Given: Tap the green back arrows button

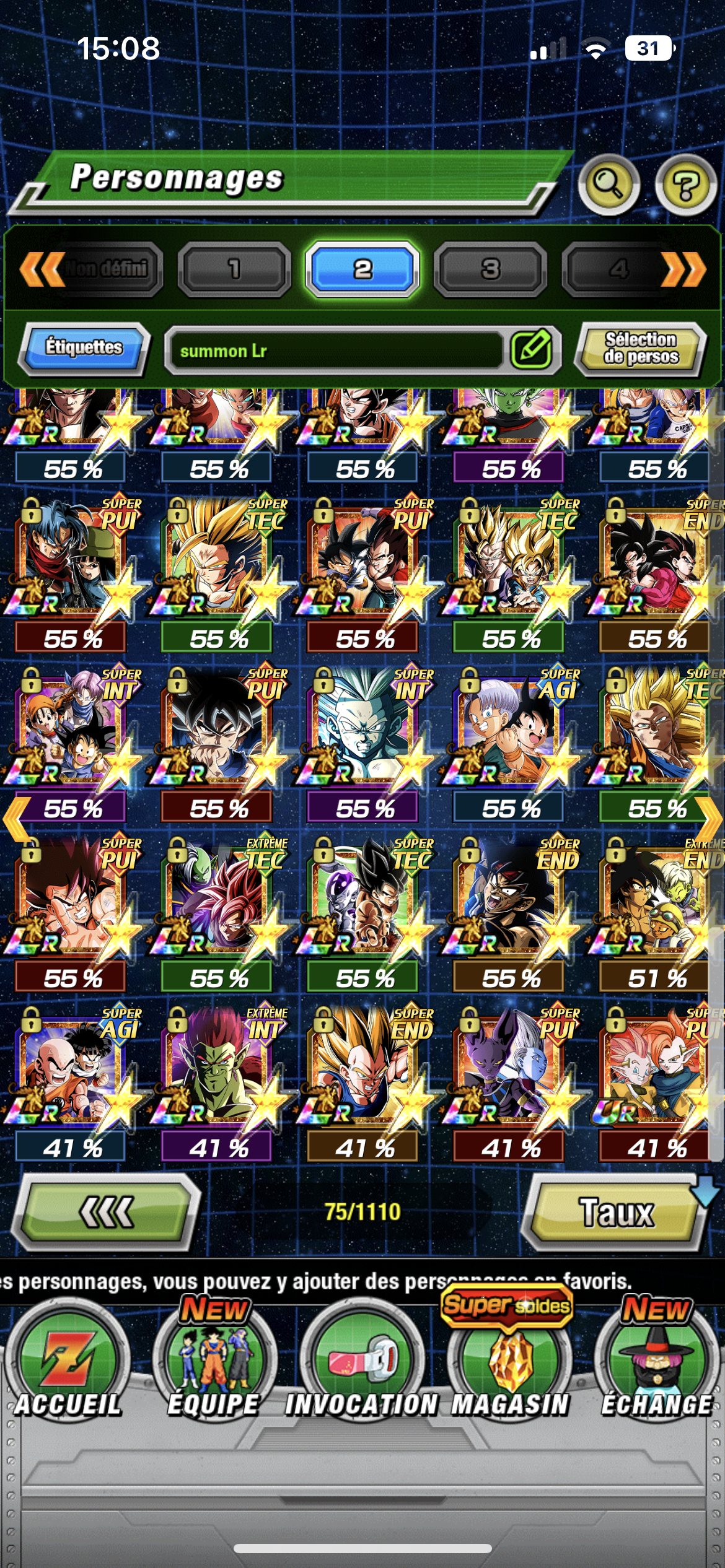Looking at the screenshot, I should [x=106, y=1213].
